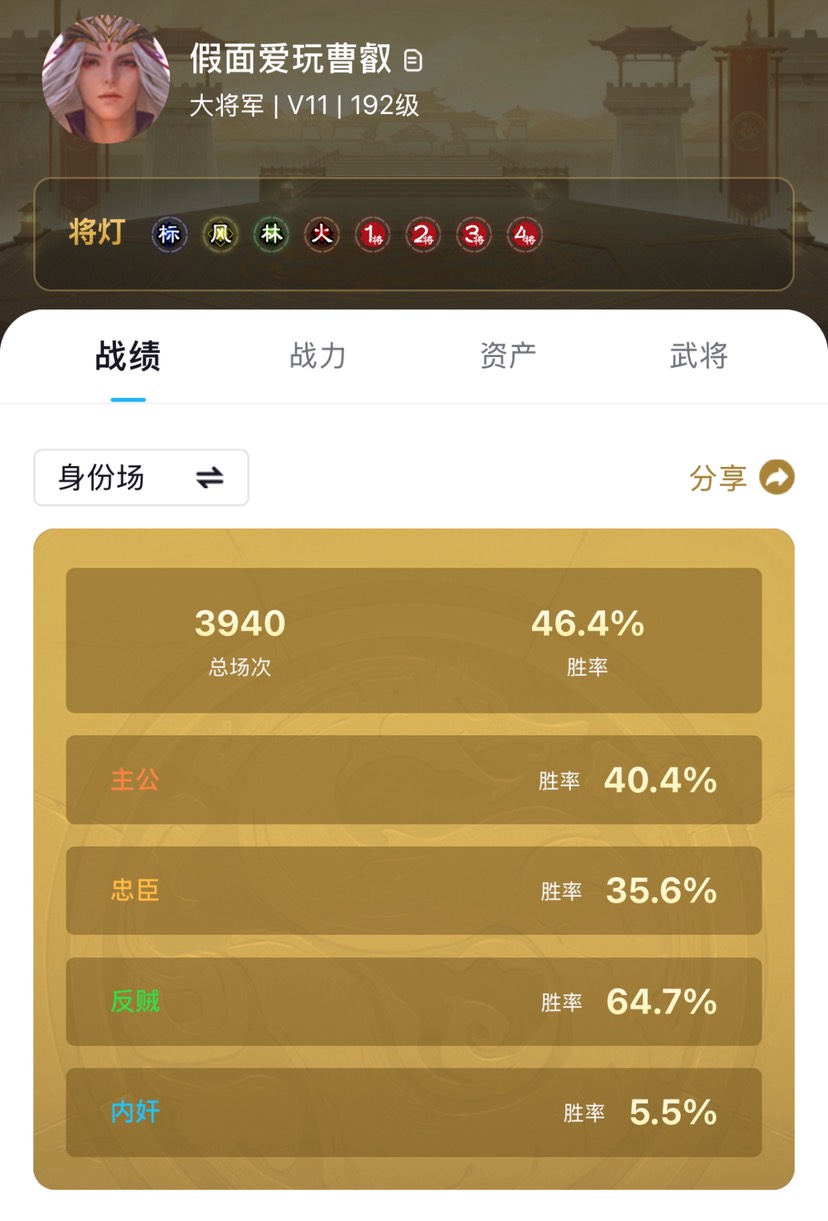The image size is (828, 1221).
Task: Open the 将灯 badges panel
Action: [414, 235]
